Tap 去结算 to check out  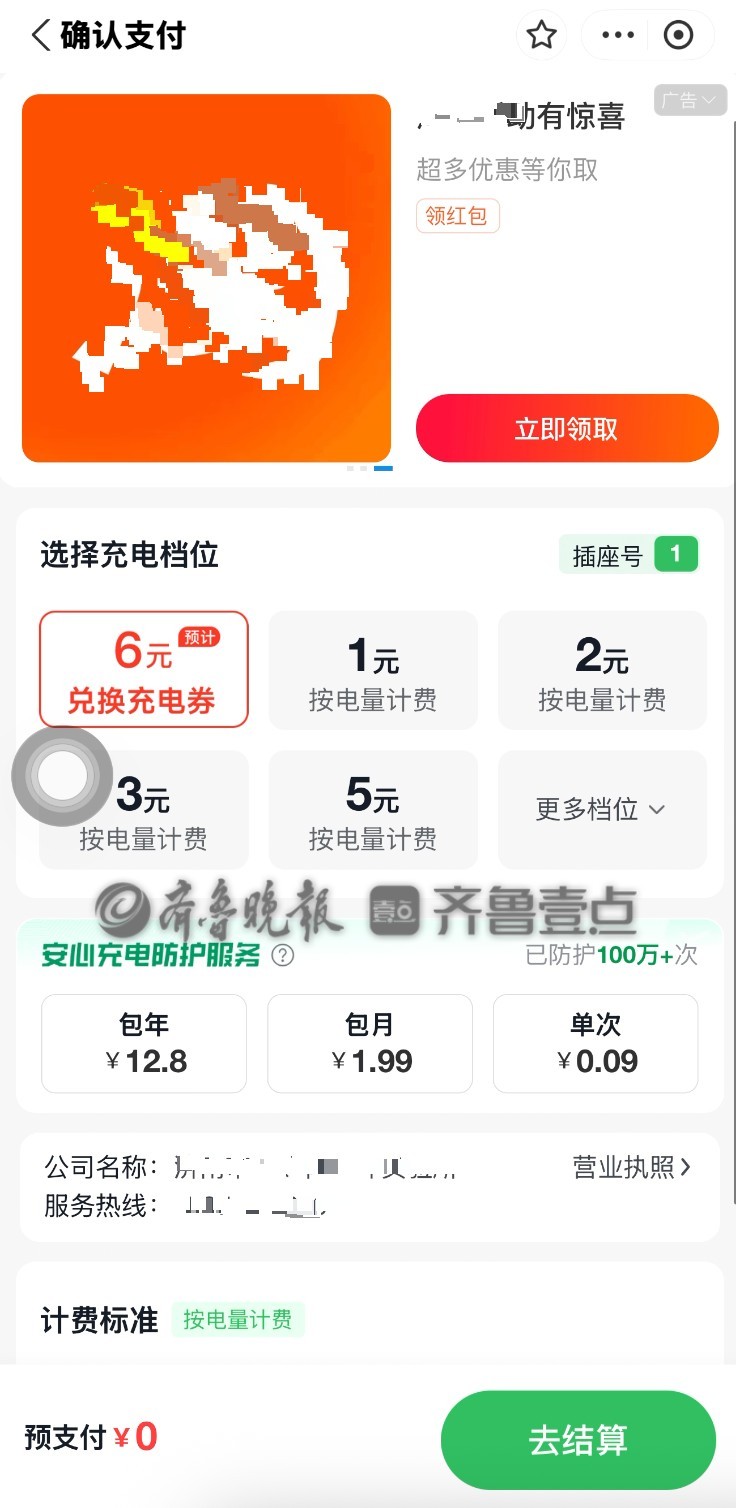pos(578,1440)
